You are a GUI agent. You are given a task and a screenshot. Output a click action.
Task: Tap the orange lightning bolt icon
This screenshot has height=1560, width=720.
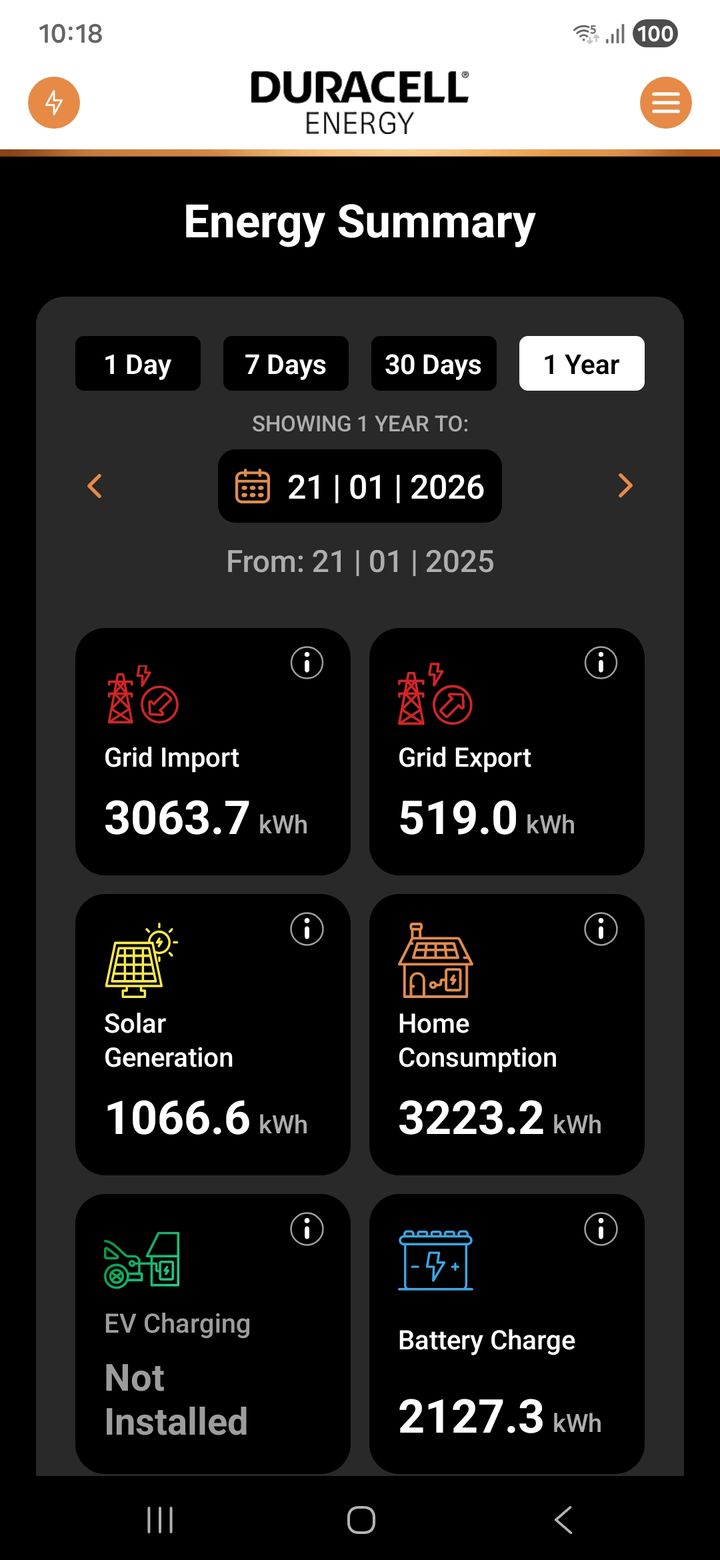point(54,102)
